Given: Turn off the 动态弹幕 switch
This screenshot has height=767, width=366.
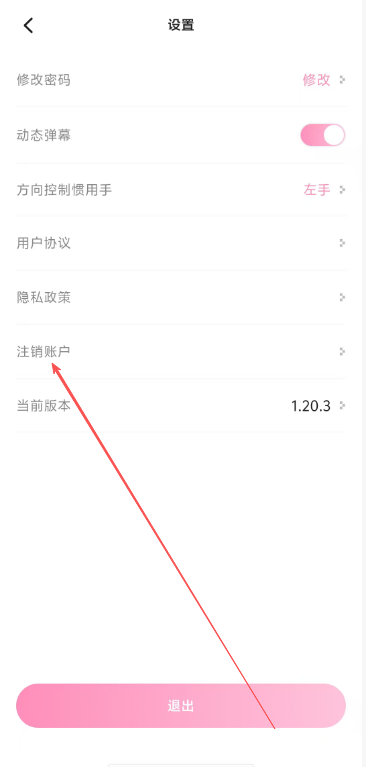Looking at the screenshot, I should (323, 135).
